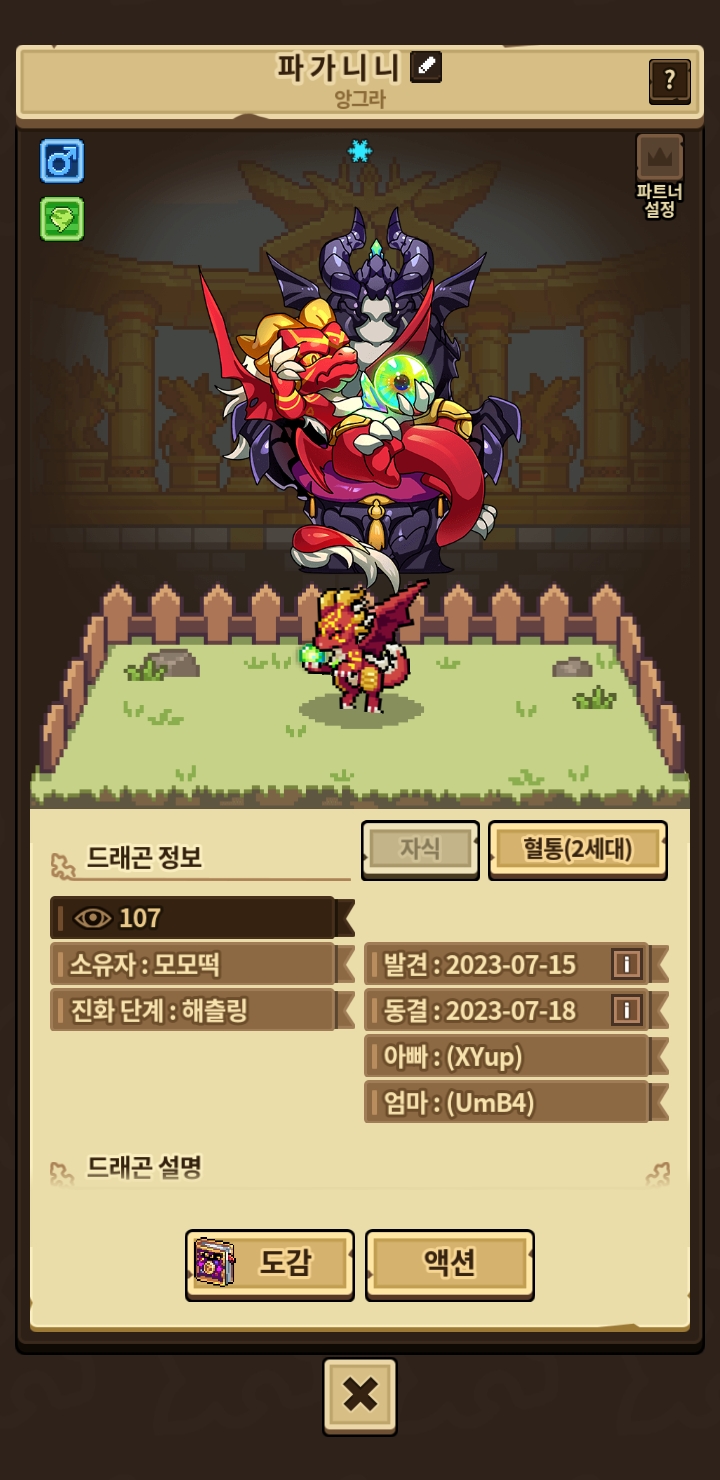Close the dragon info window
Viewport: 720px width, 1480px height.
pos(360,1395)
